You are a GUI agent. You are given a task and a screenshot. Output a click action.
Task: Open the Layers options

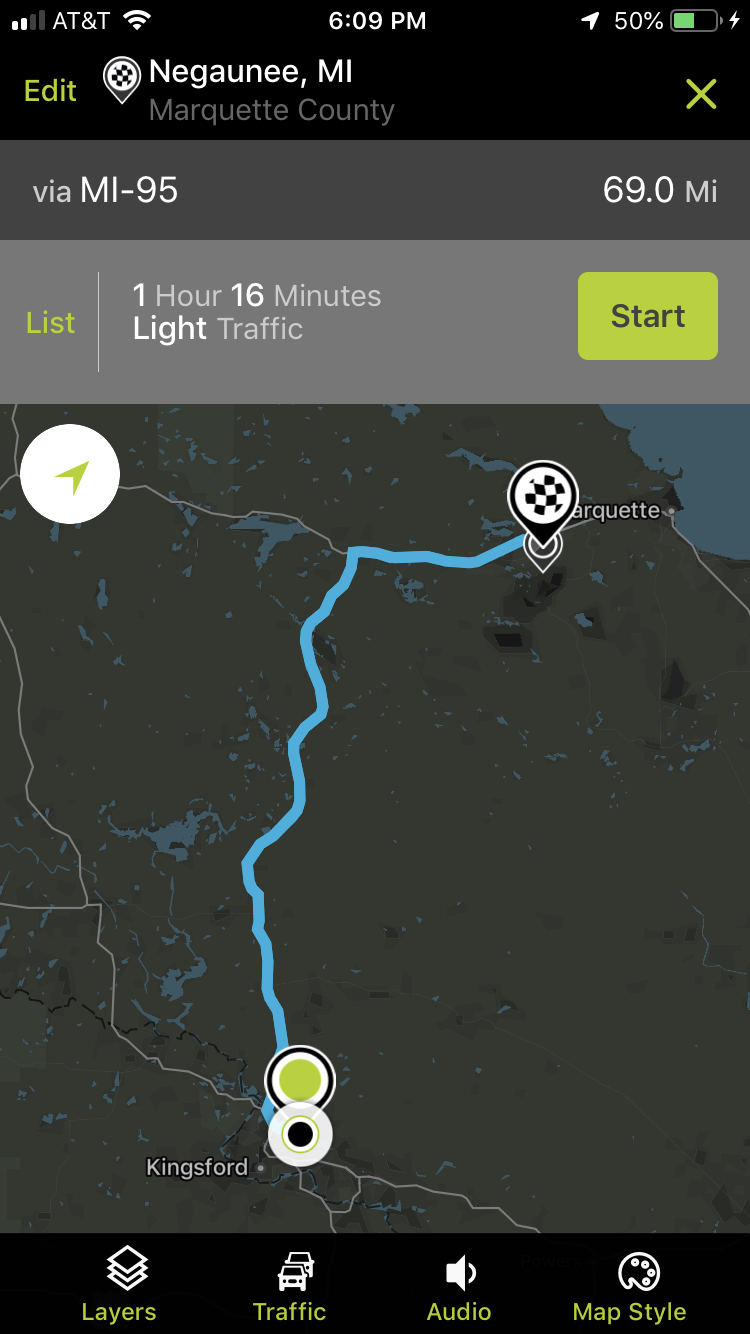[119, 1285]
